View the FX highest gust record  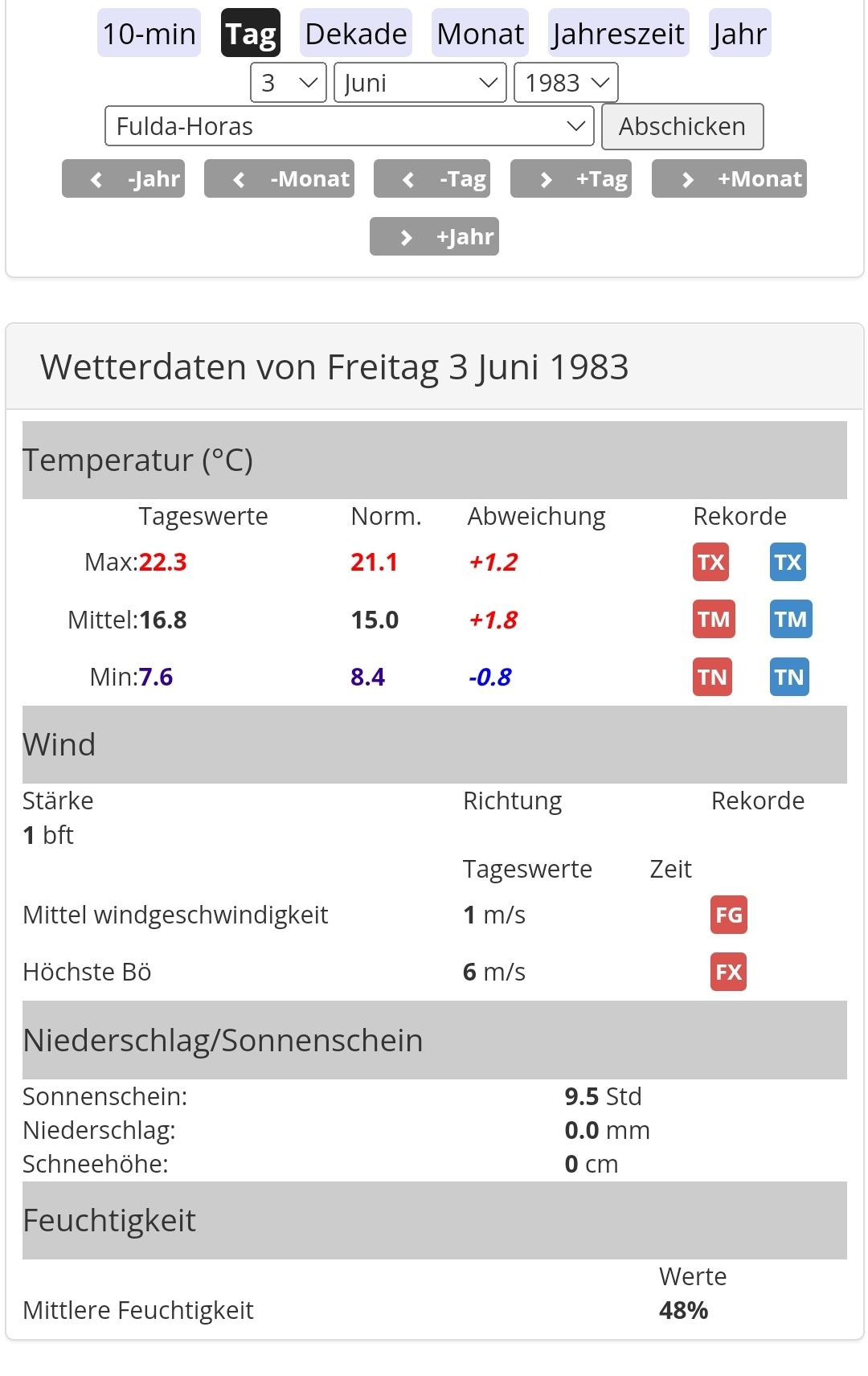(x=728, y=972)
